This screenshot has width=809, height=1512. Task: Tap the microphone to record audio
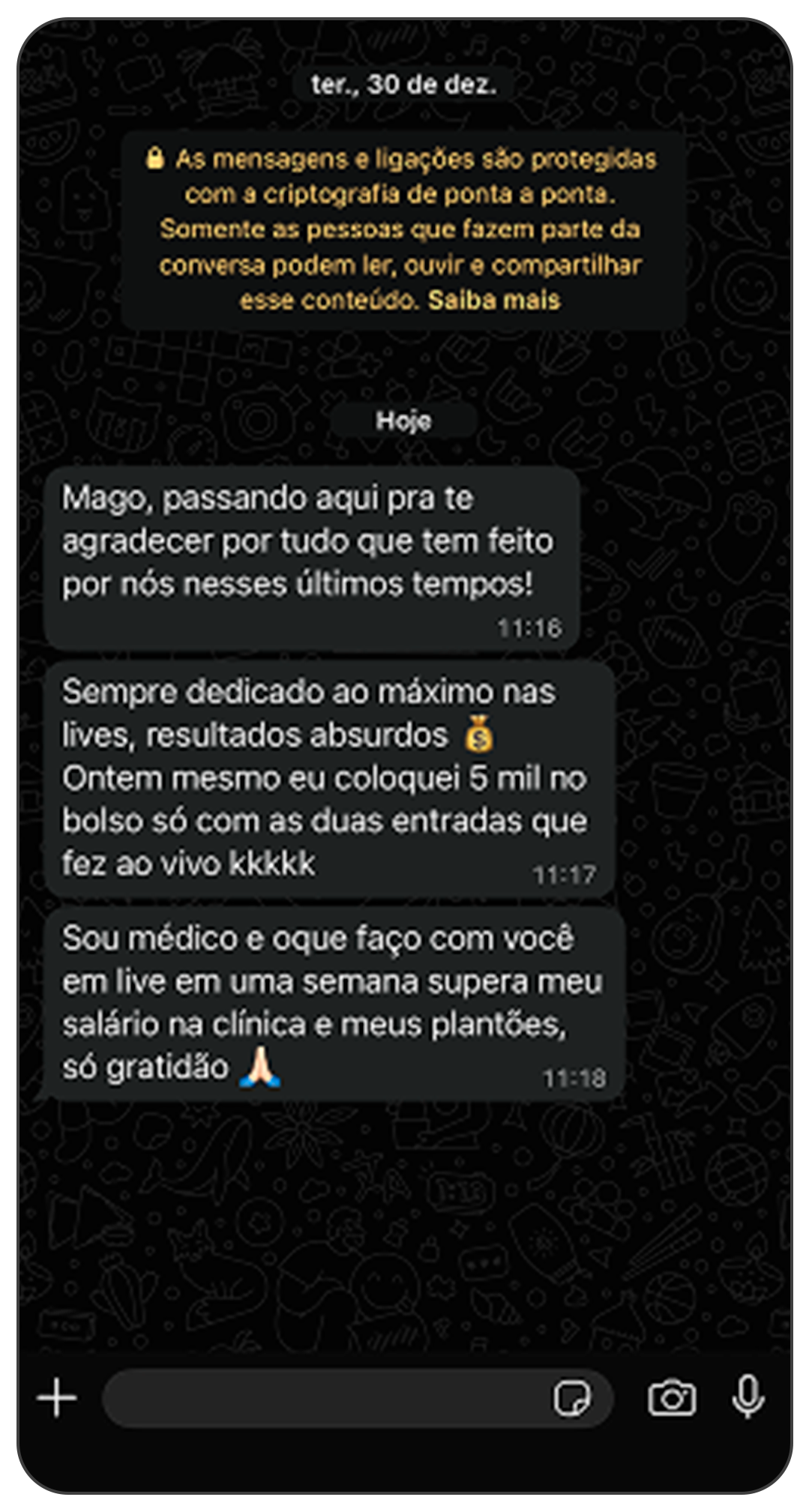748,1397
